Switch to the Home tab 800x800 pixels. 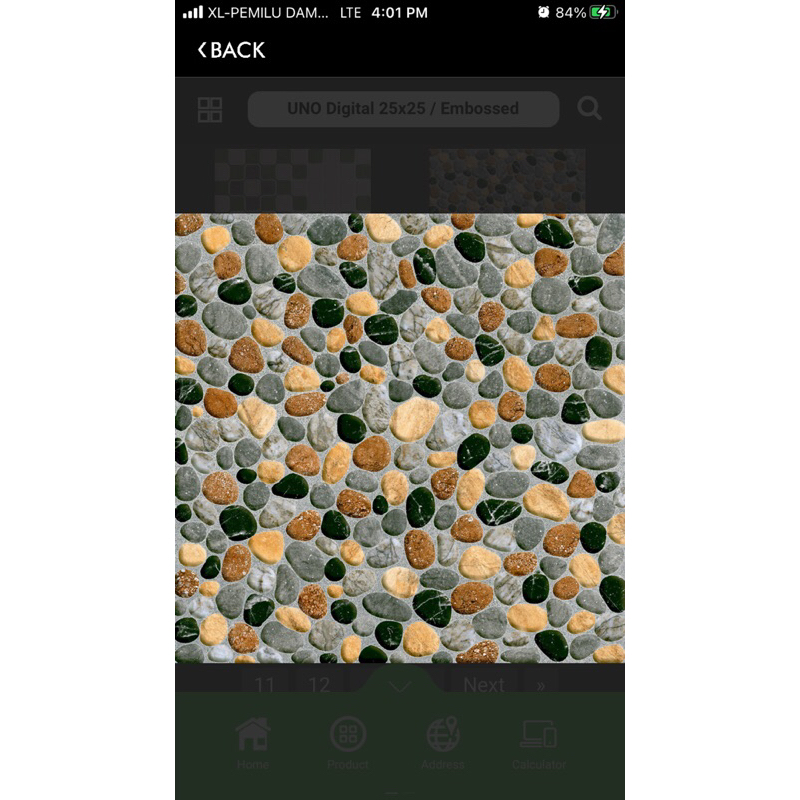point(253,742)
